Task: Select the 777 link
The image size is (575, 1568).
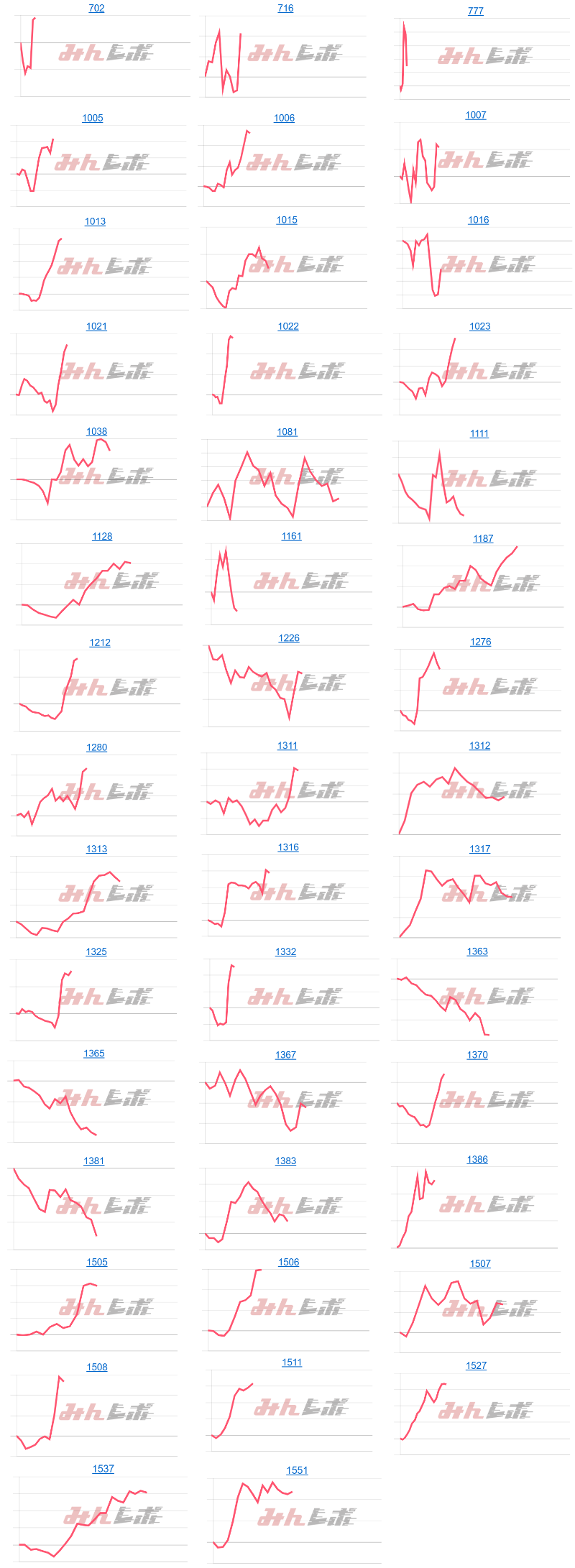Action: [x=475, y=11]
